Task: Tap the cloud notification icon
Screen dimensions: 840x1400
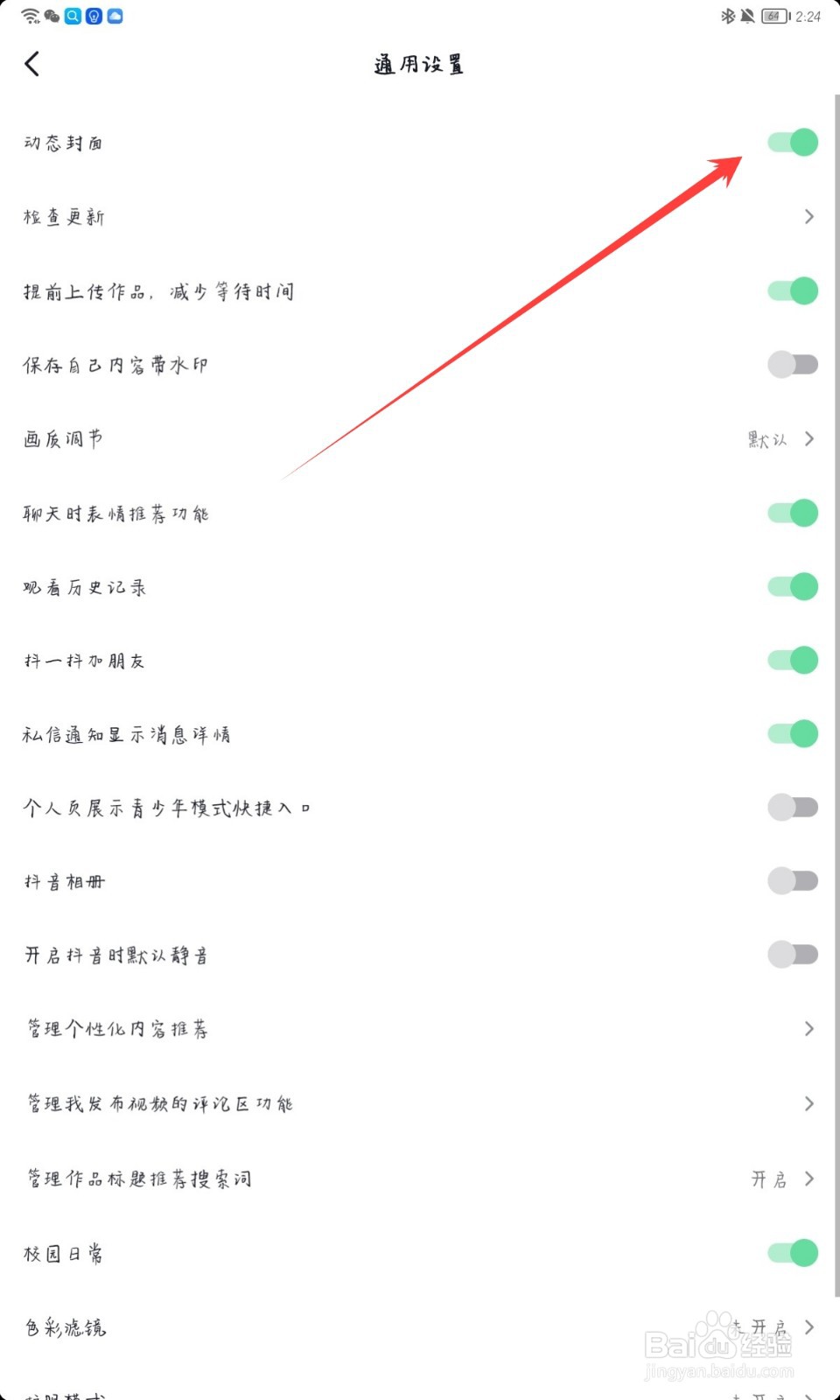Action: click(x=114, y=16)
